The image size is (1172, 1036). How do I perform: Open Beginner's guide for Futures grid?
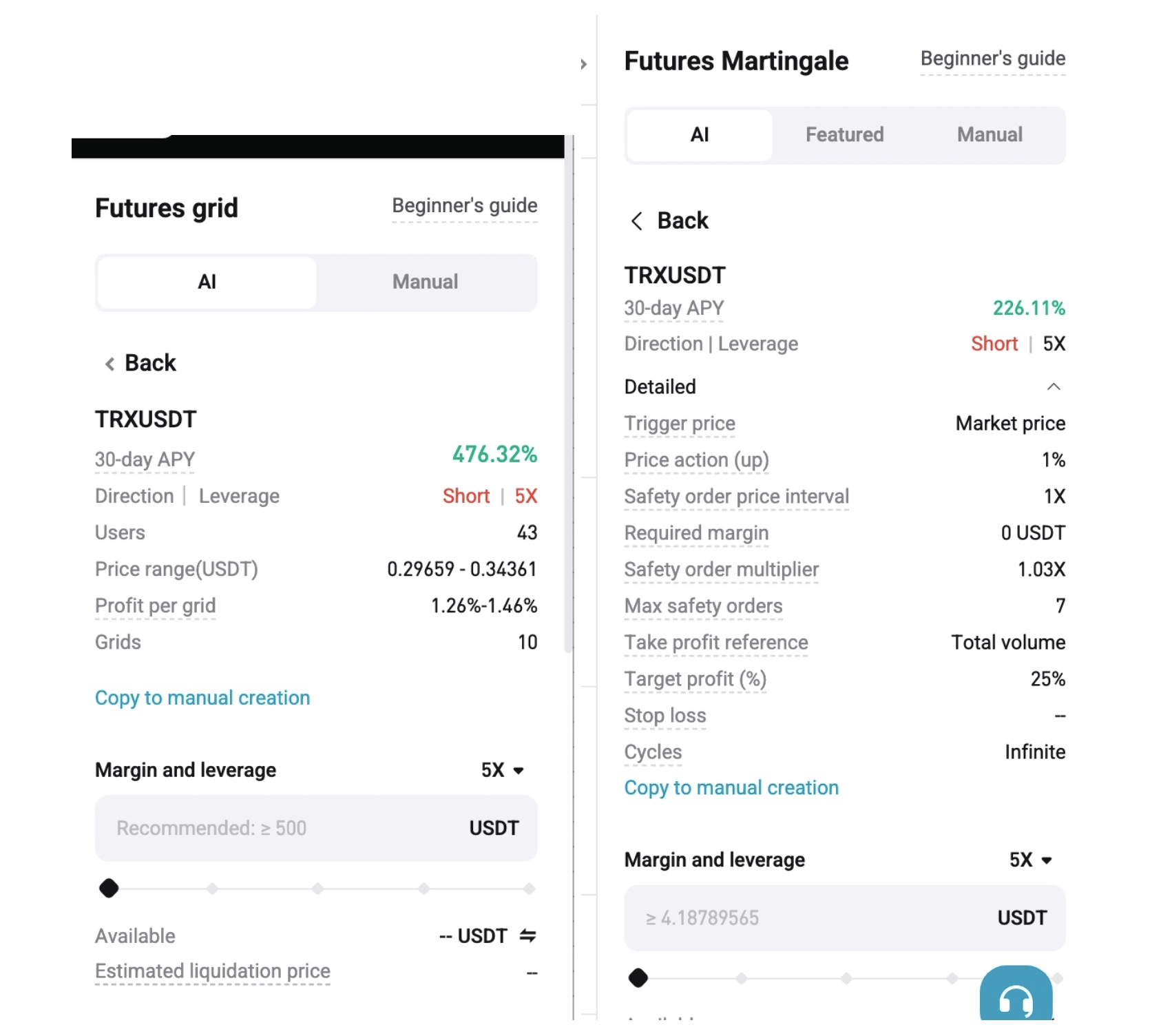pos(464,205)
